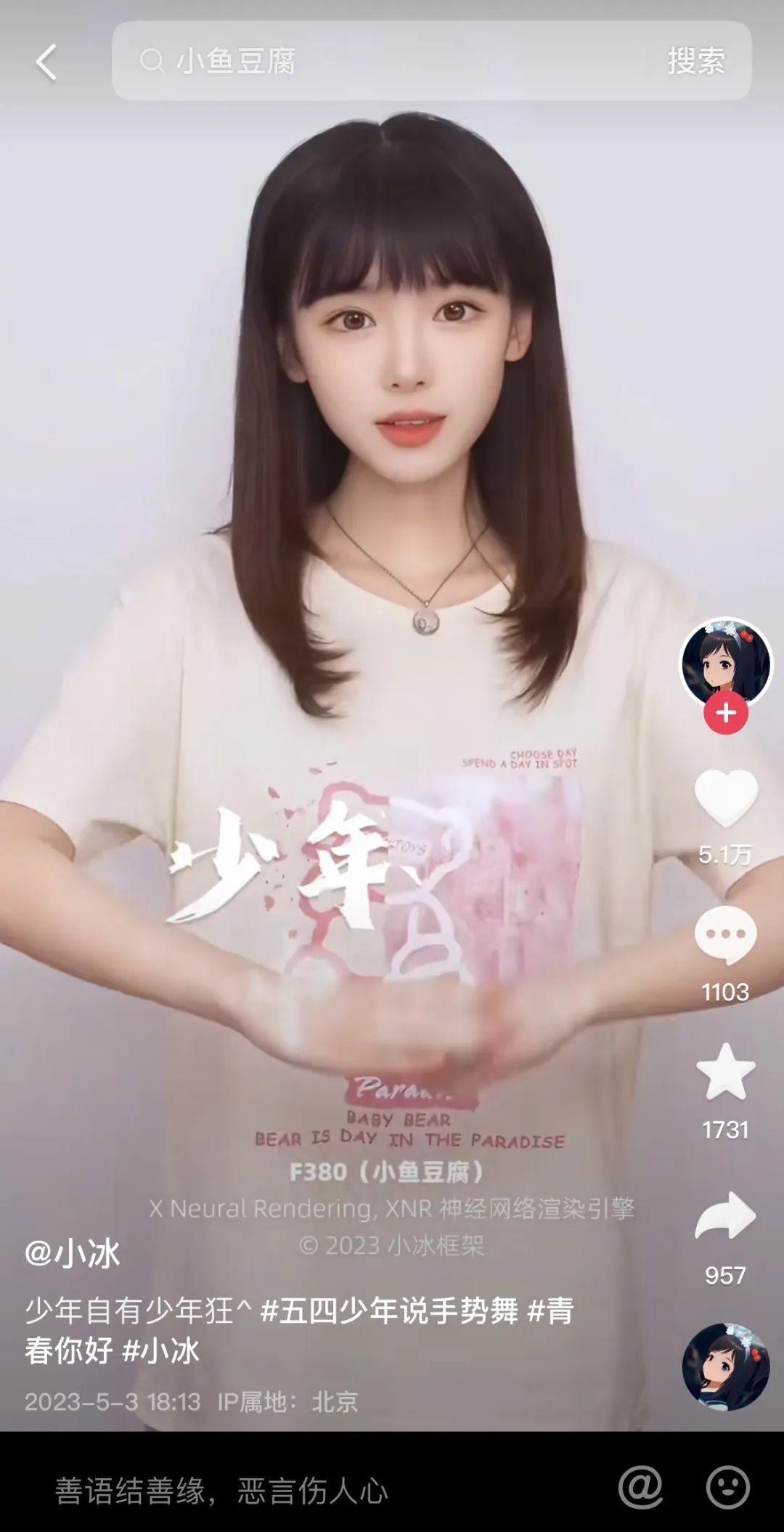The width and height of the screenshot is (784, 1532).
Task: Open hashtag #五四少年说手势舞
Action: [x=389, y=1311]
